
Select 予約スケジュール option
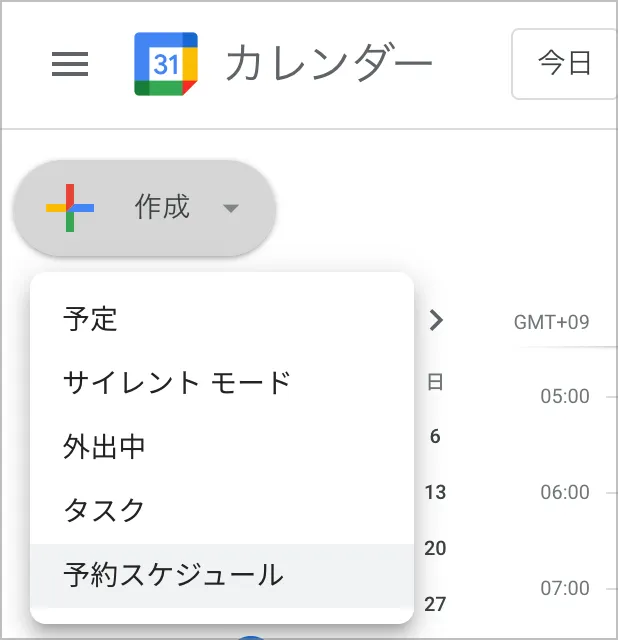pos(173,575)
